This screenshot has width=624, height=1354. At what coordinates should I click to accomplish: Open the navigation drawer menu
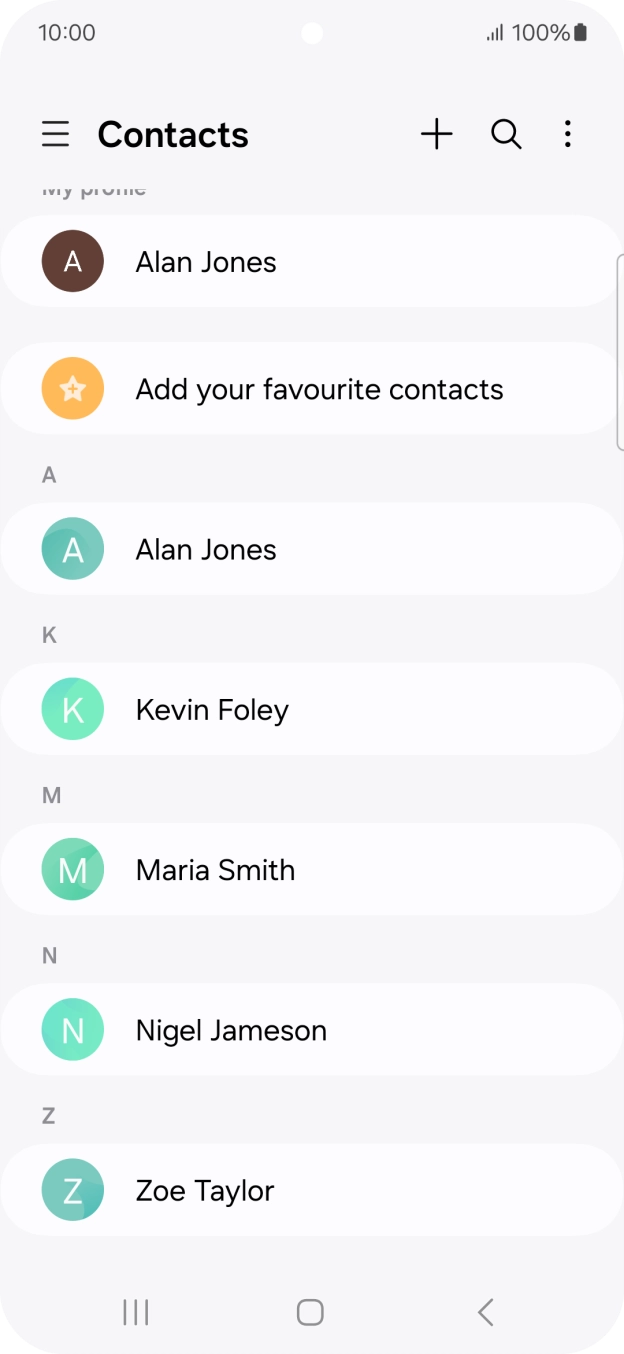tap(56, 134)
